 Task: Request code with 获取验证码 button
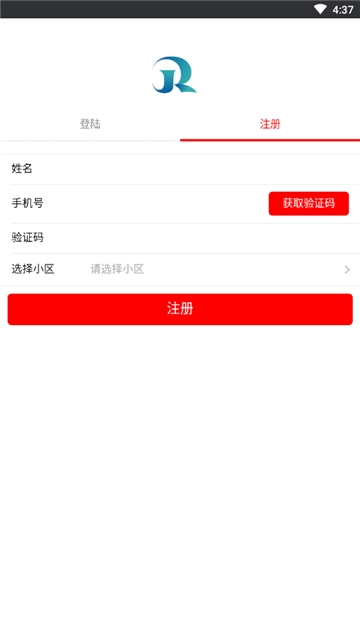pyautogui.click(x=309, y=203)
